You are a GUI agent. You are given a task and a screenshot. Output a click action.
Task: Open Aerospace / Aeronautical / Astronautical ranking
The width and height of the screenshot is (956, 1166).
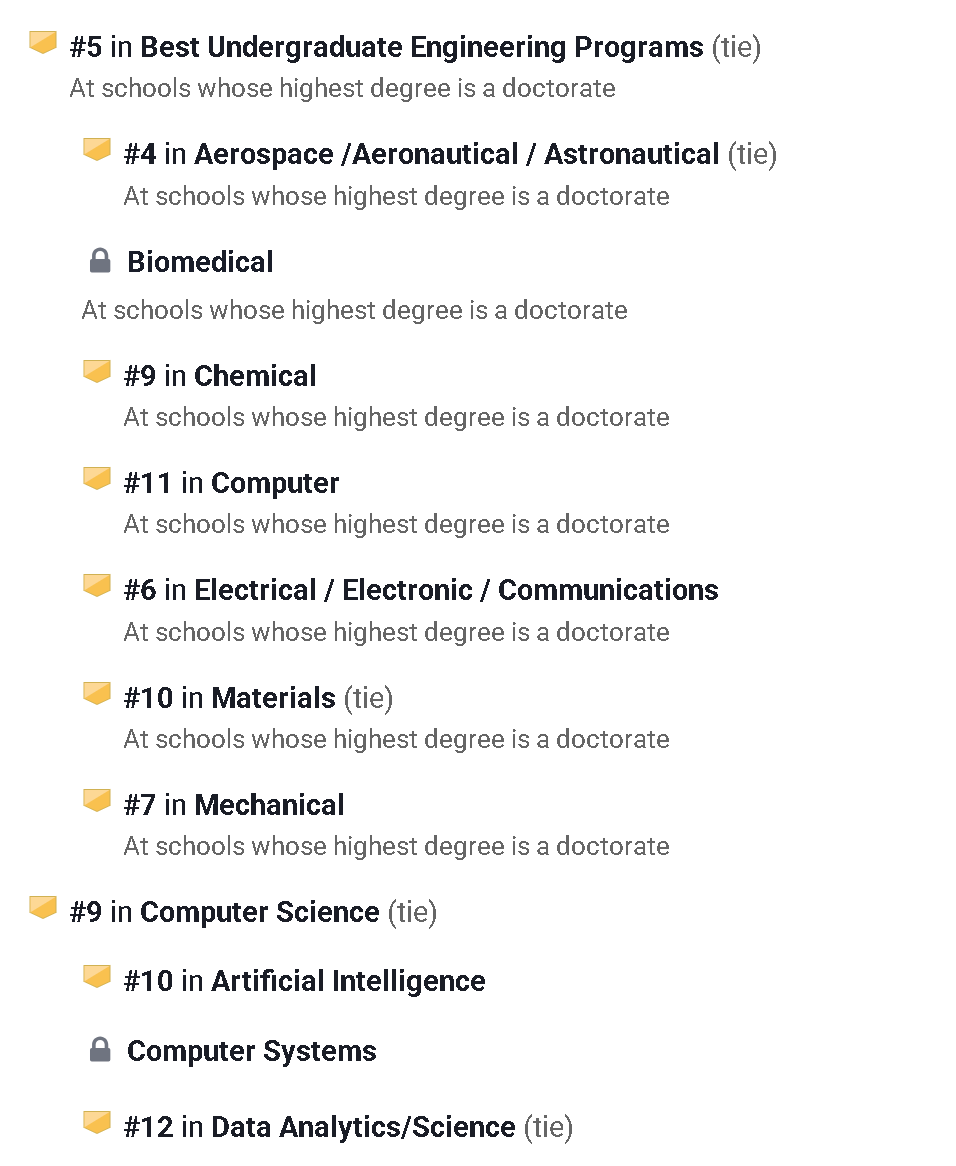(456, 154)
